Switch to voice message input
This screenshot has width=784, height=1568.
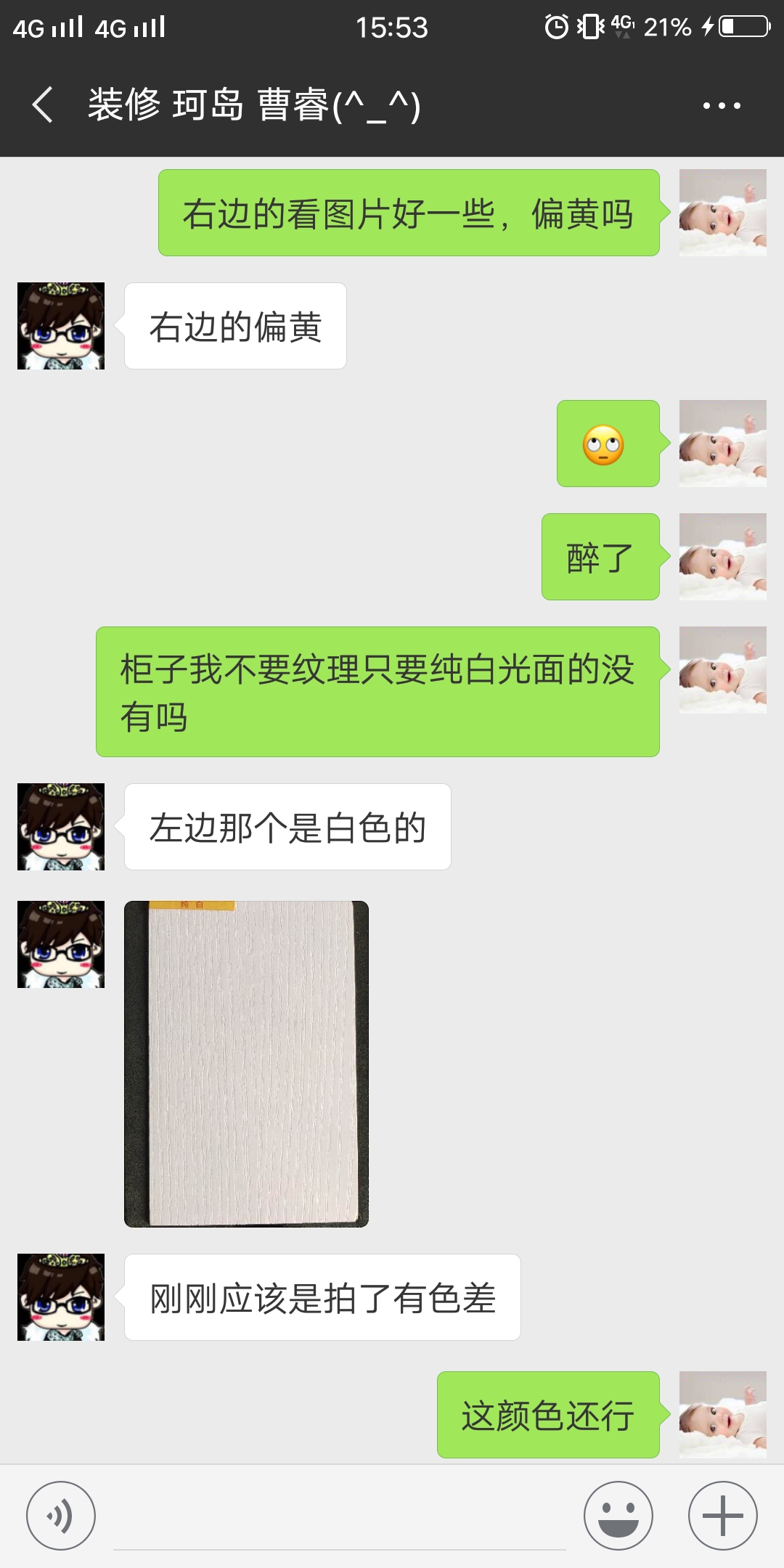click(61, 1516)
